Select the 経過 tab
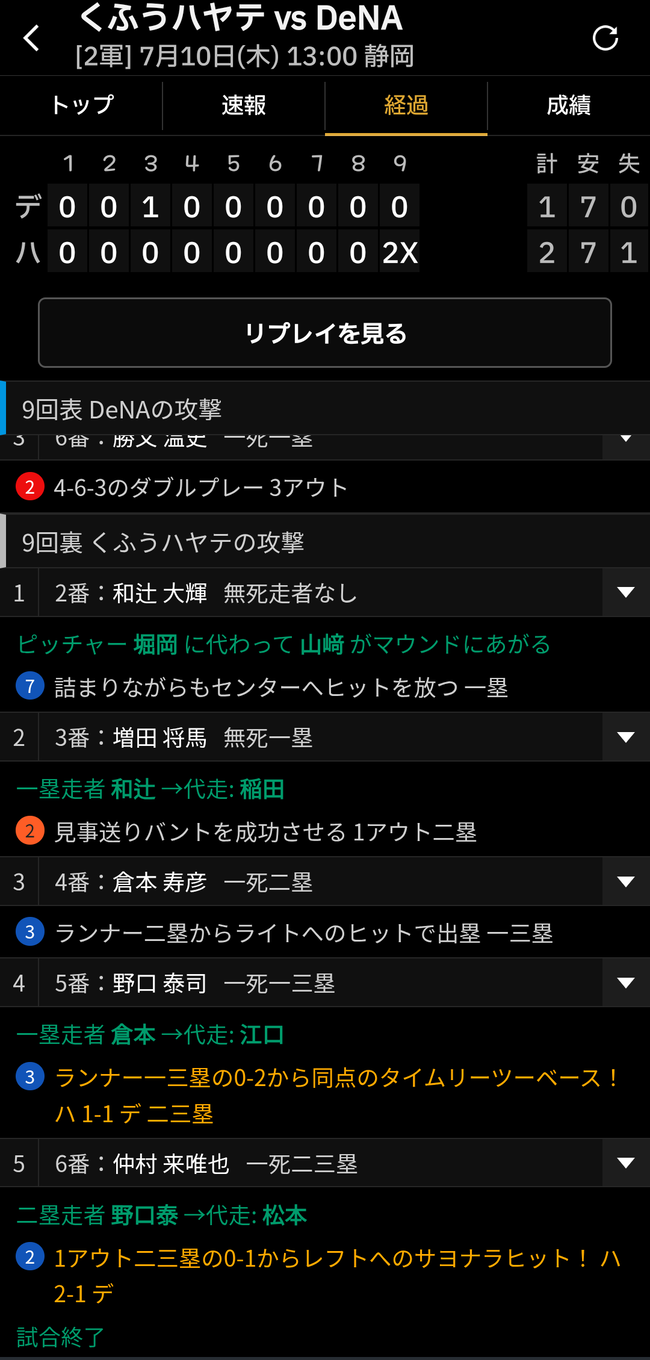This screenshot has width=650, height=1360. (406, 105)
